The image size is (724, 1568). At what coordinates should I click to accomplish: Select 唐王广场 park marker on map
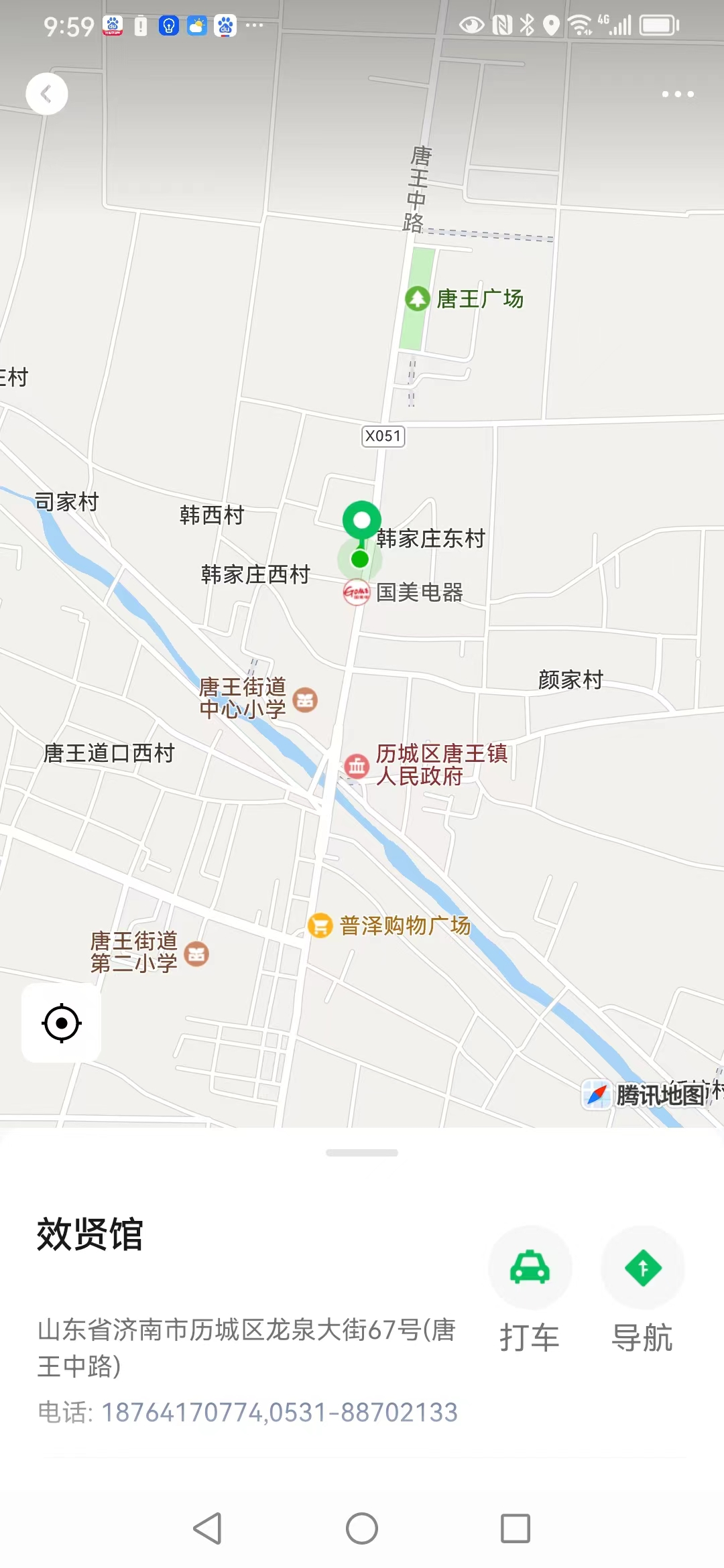[x=418, y=298]
